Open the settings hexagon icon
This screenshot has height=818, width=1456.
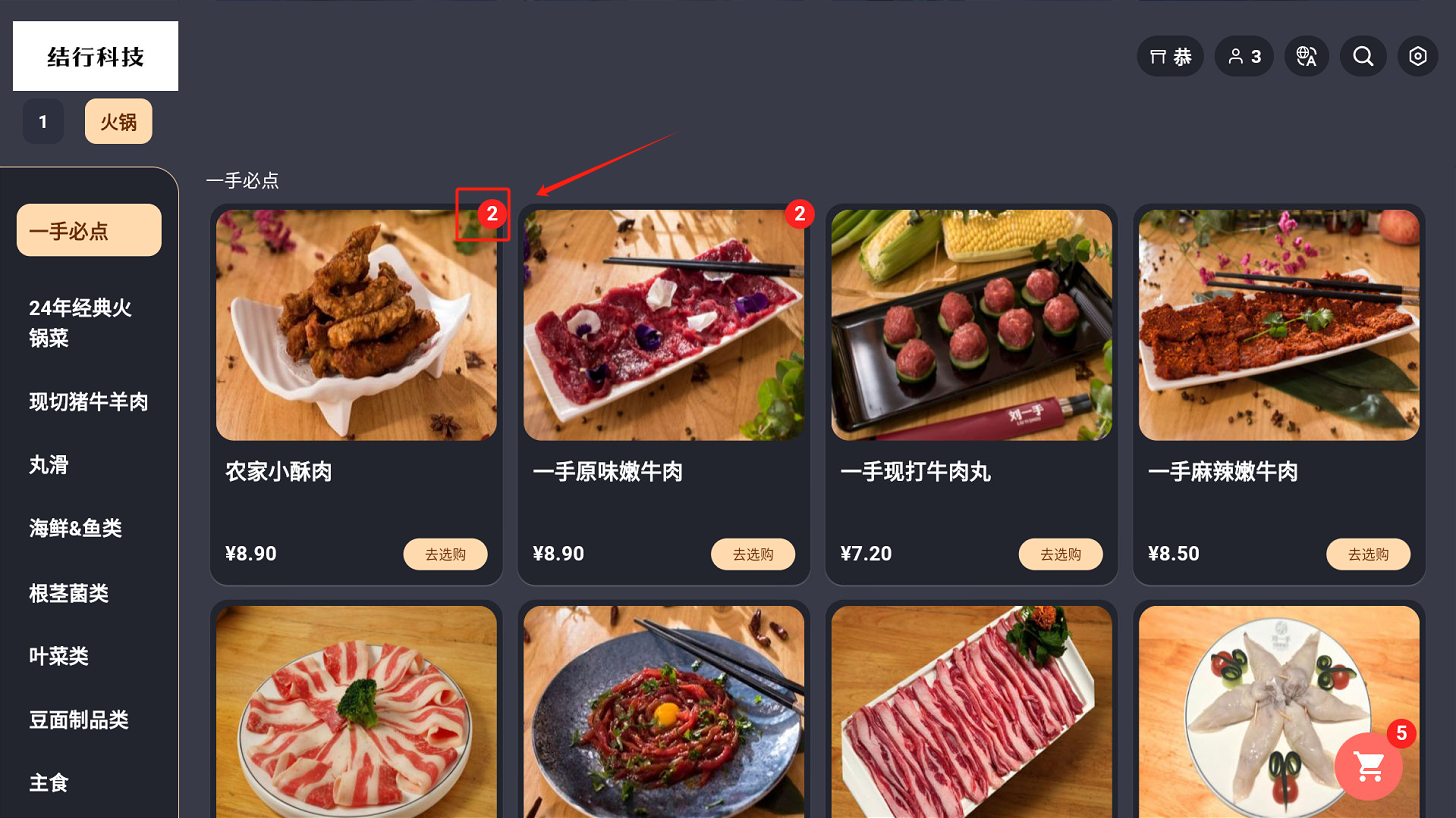1417,56
